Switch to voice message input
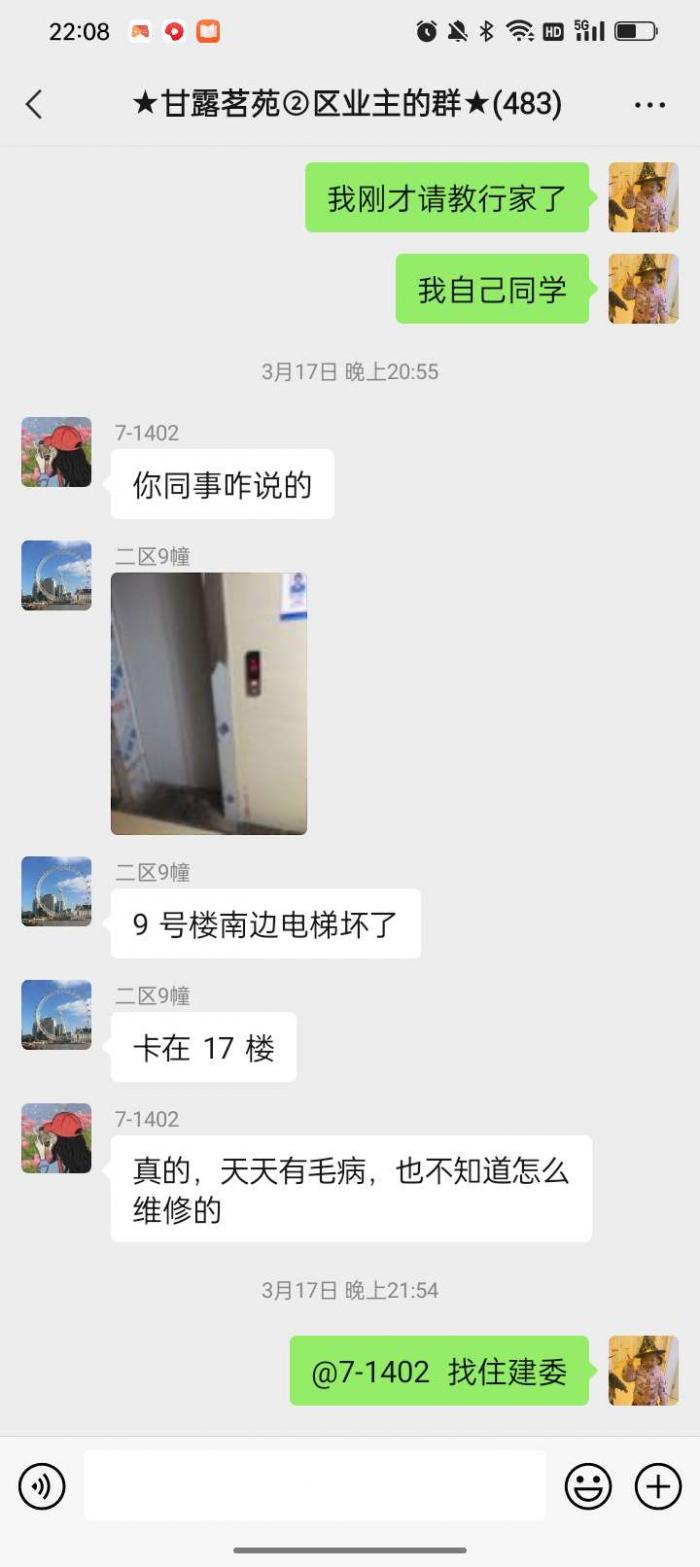The width and height of the screenshot is (700, 1567). pyautogui.click(x=42, y=1486)
